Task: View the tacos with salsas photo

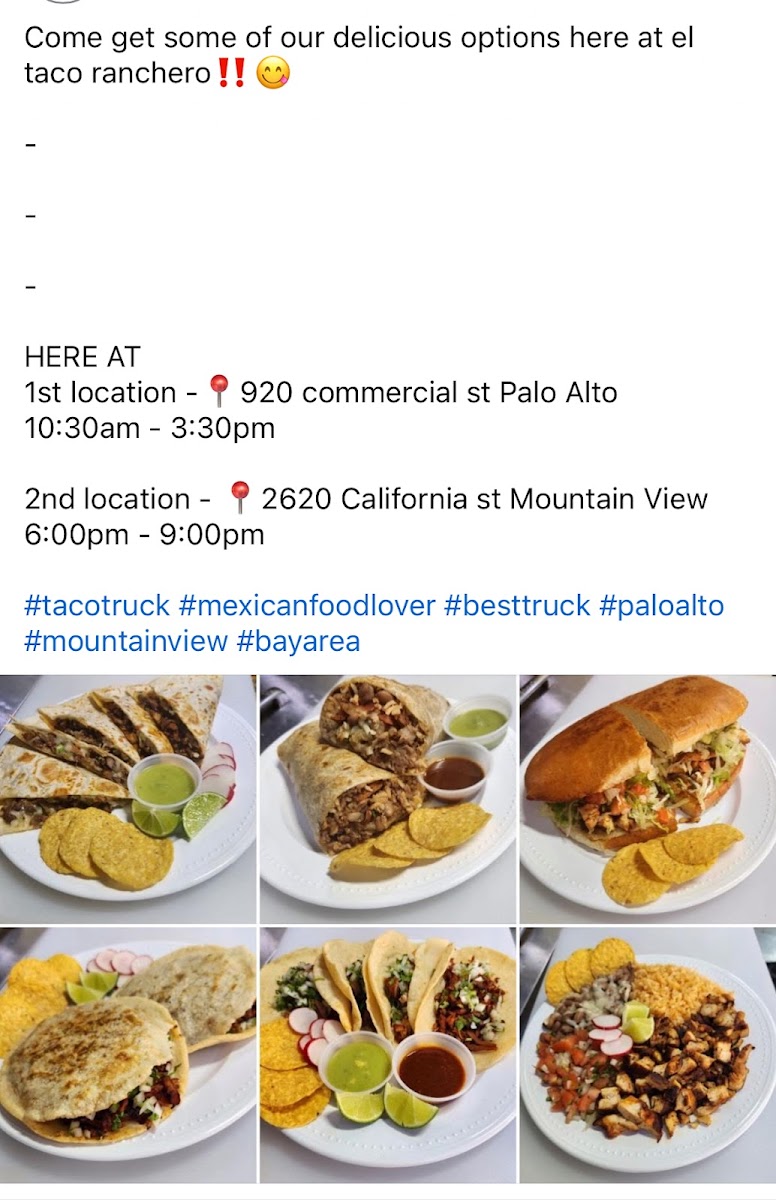Action: click(x=388, y=1054)
